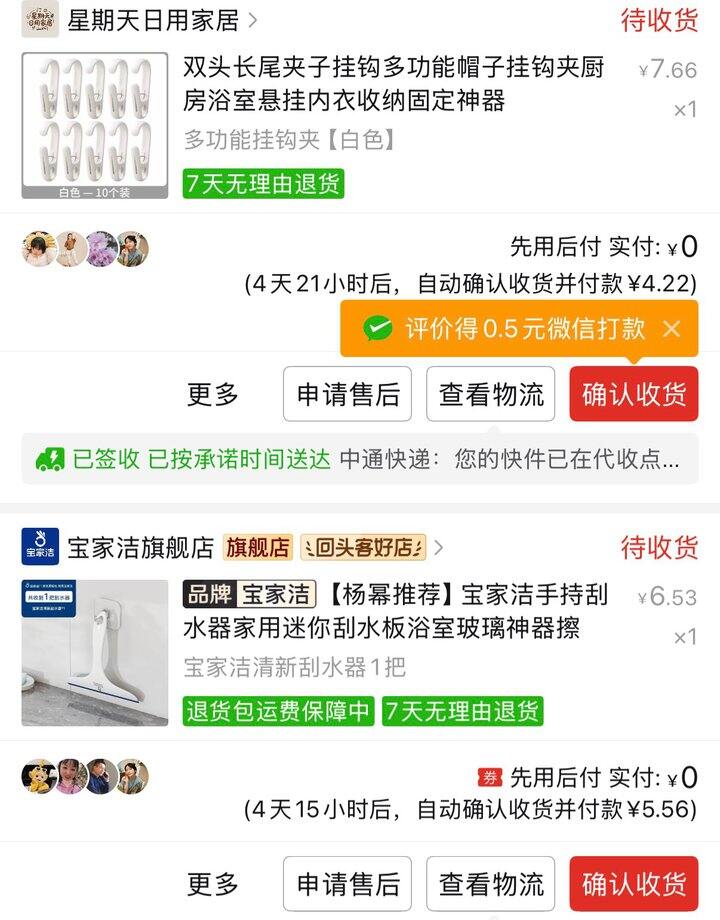
Task: Open the 宝家洁刮水器 product image
Action: click(x=95, y=653)
